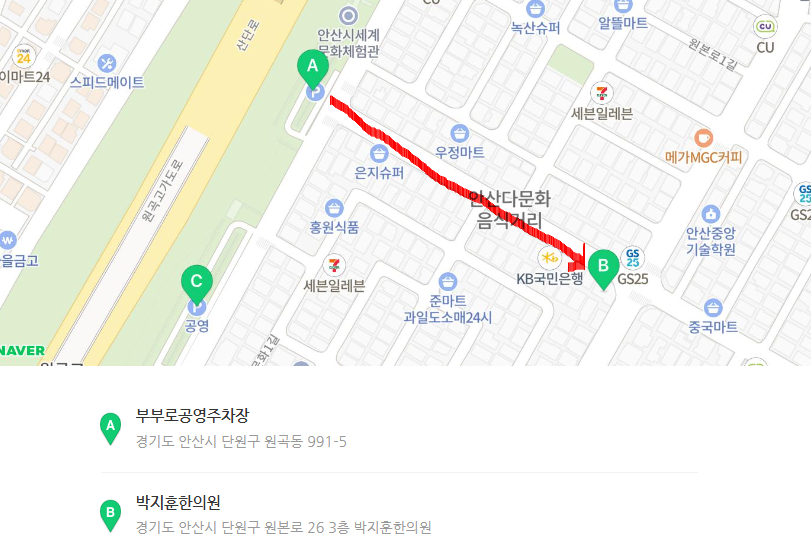This screenshot has height=540, width=811.
Task: Tap the 홍원식품 store icon
Action: coord(334,208)
